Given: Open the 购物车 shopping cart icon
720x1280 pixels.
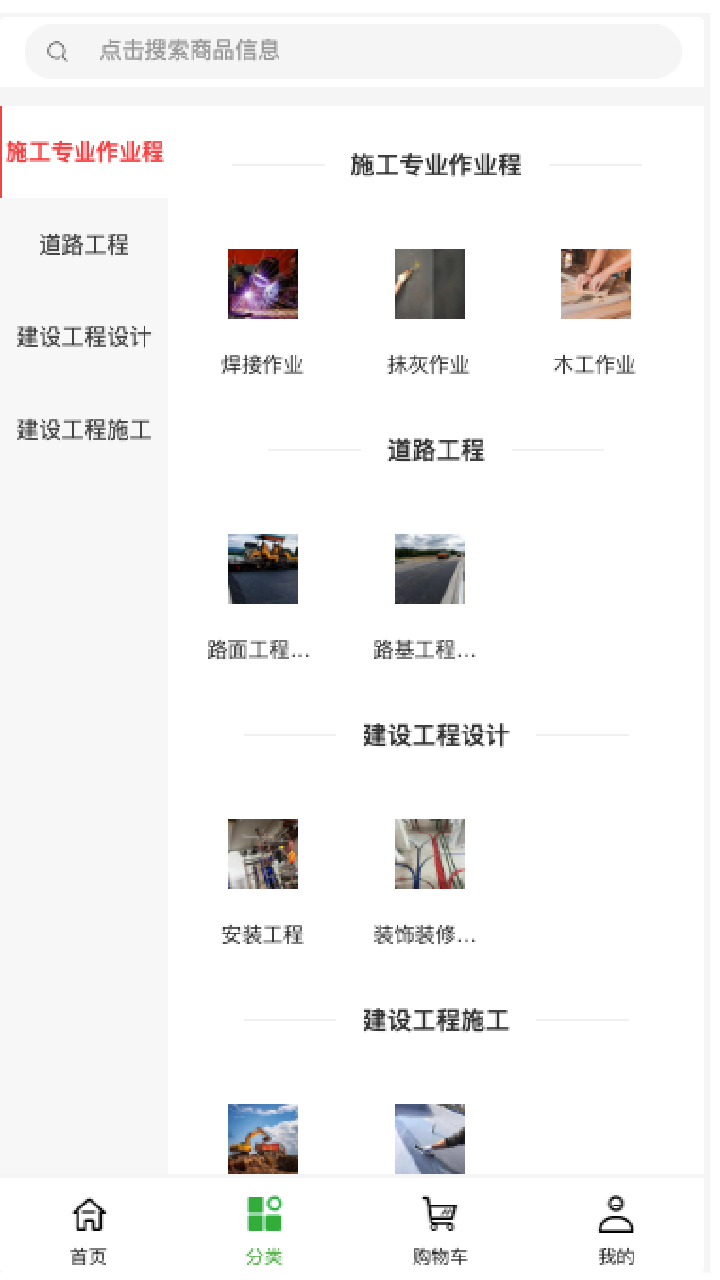Looking at the screenshot, I should (440, 1215).
